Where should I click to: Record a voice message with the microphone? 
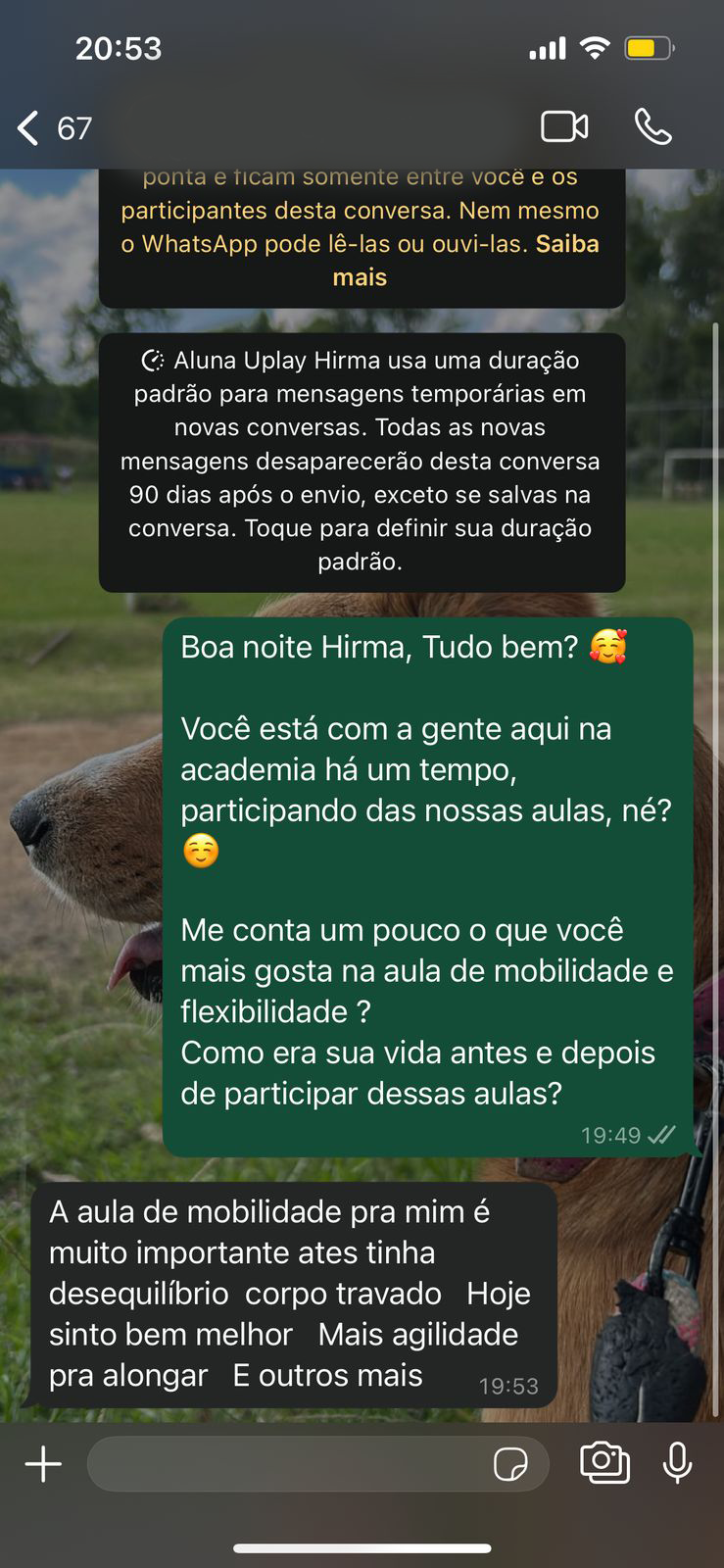678,1463
